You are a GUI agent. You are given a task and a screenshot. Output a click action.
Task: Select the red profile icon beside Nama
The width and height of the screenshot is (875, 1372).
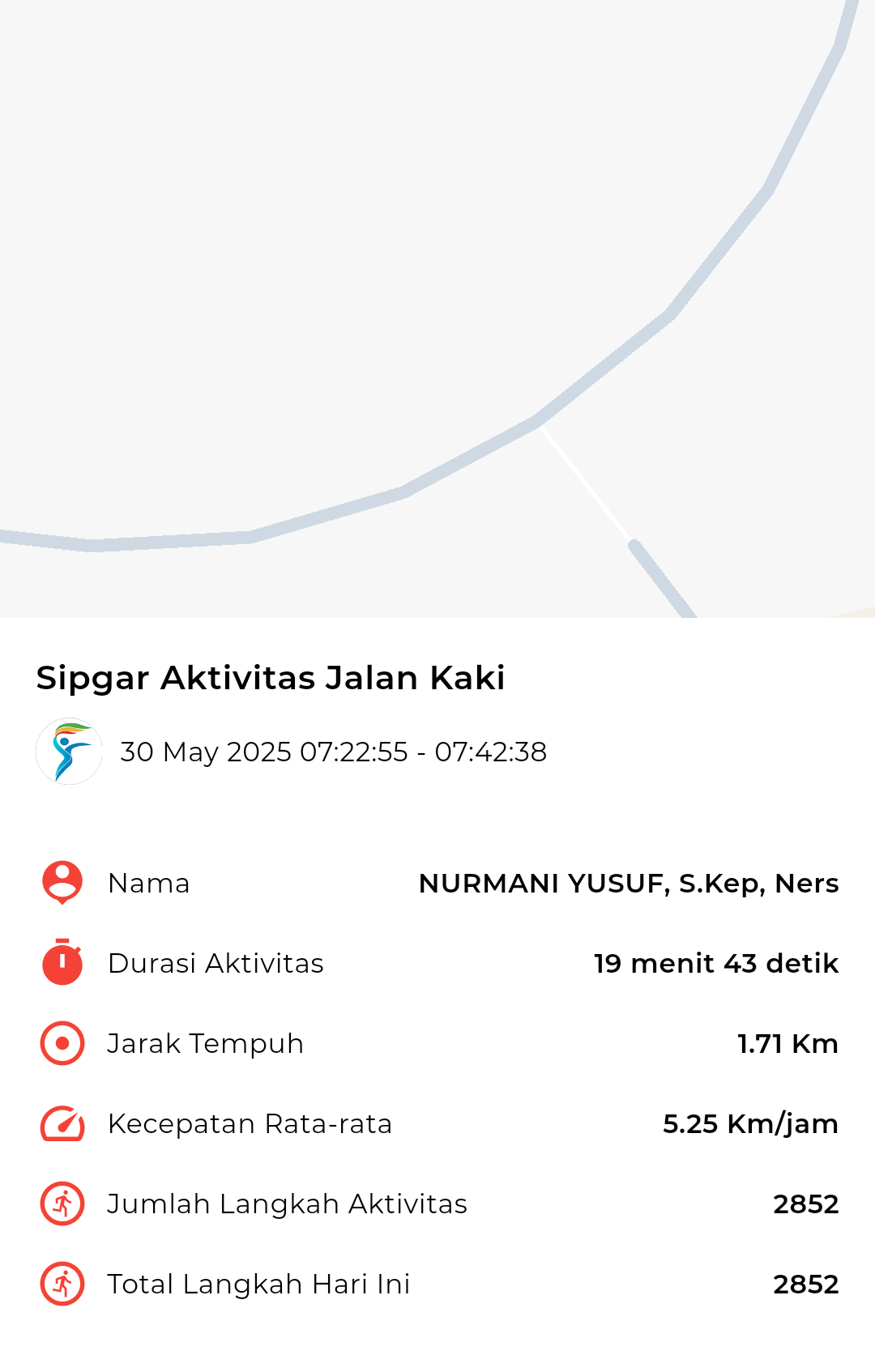61,883
